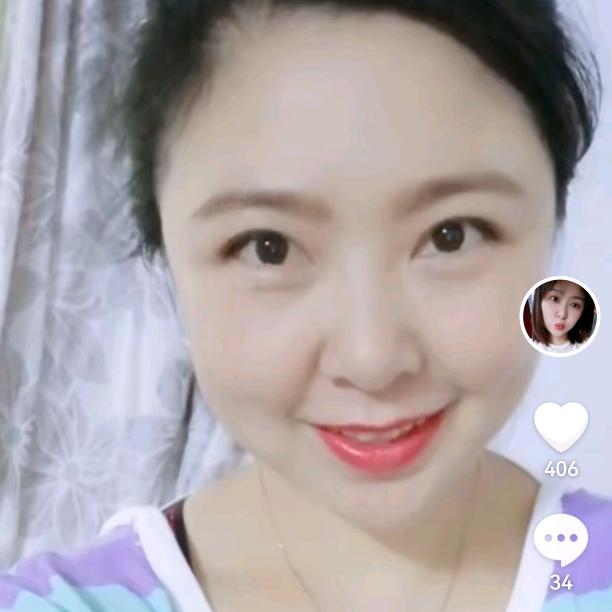Viewport: 612px width, 612px height.
Task: Open the comments bubble icon
Action: [560, 538]
